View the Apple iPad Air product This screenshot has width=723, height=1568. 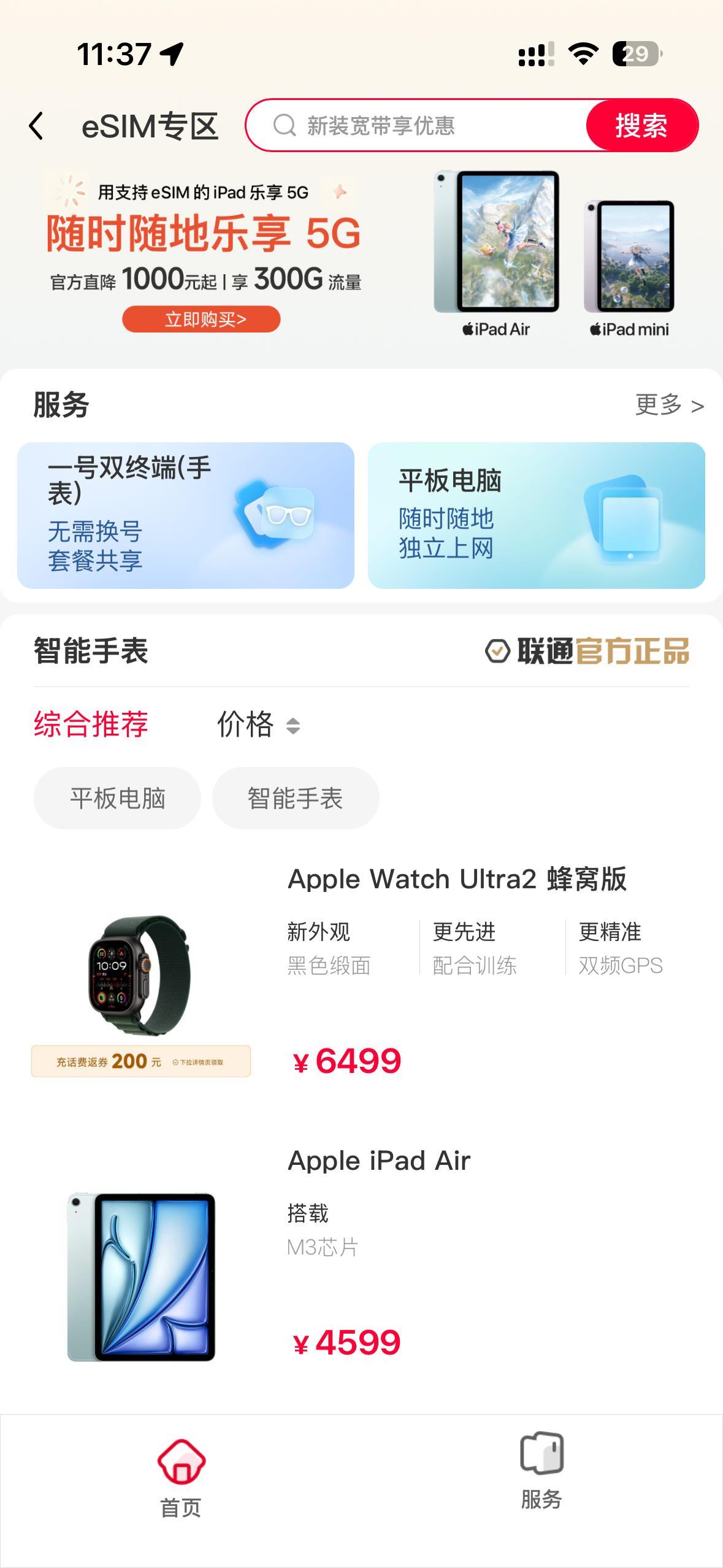click(x=379, y=1161)
